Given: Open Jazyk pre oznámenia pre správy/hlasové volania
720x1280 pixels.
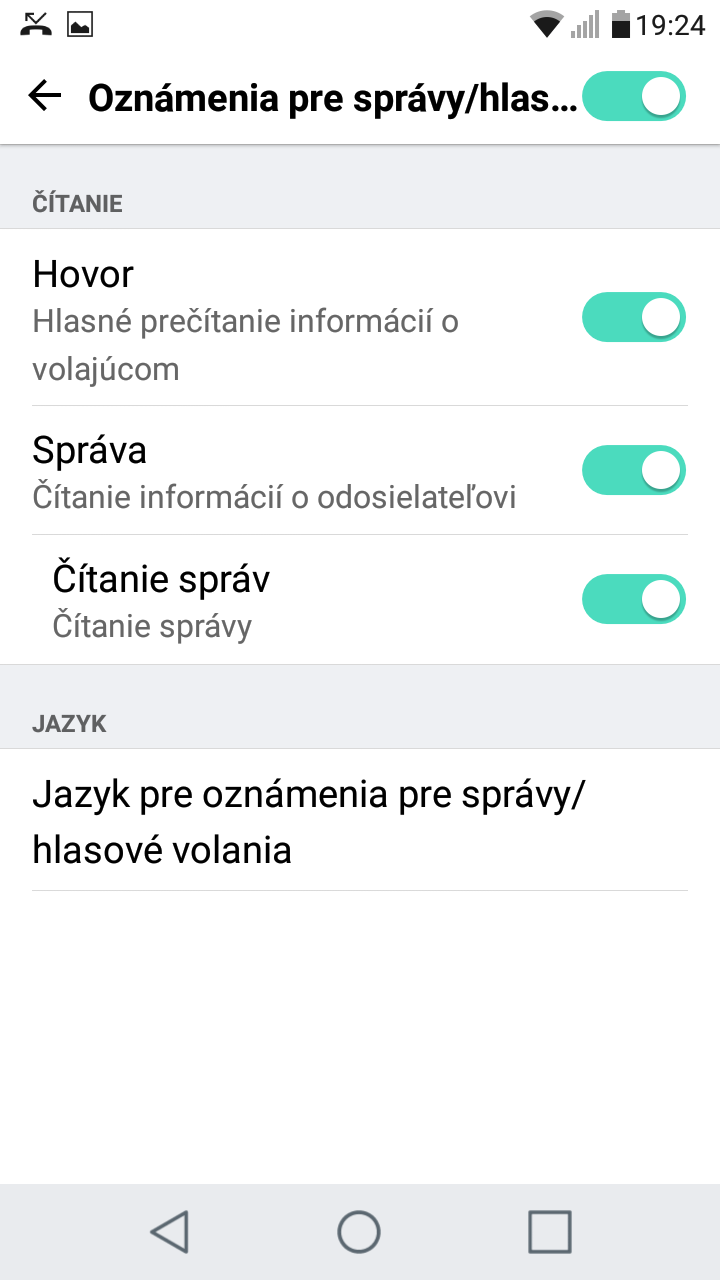Looking at the screenshot, I should [x=360, y=820].
